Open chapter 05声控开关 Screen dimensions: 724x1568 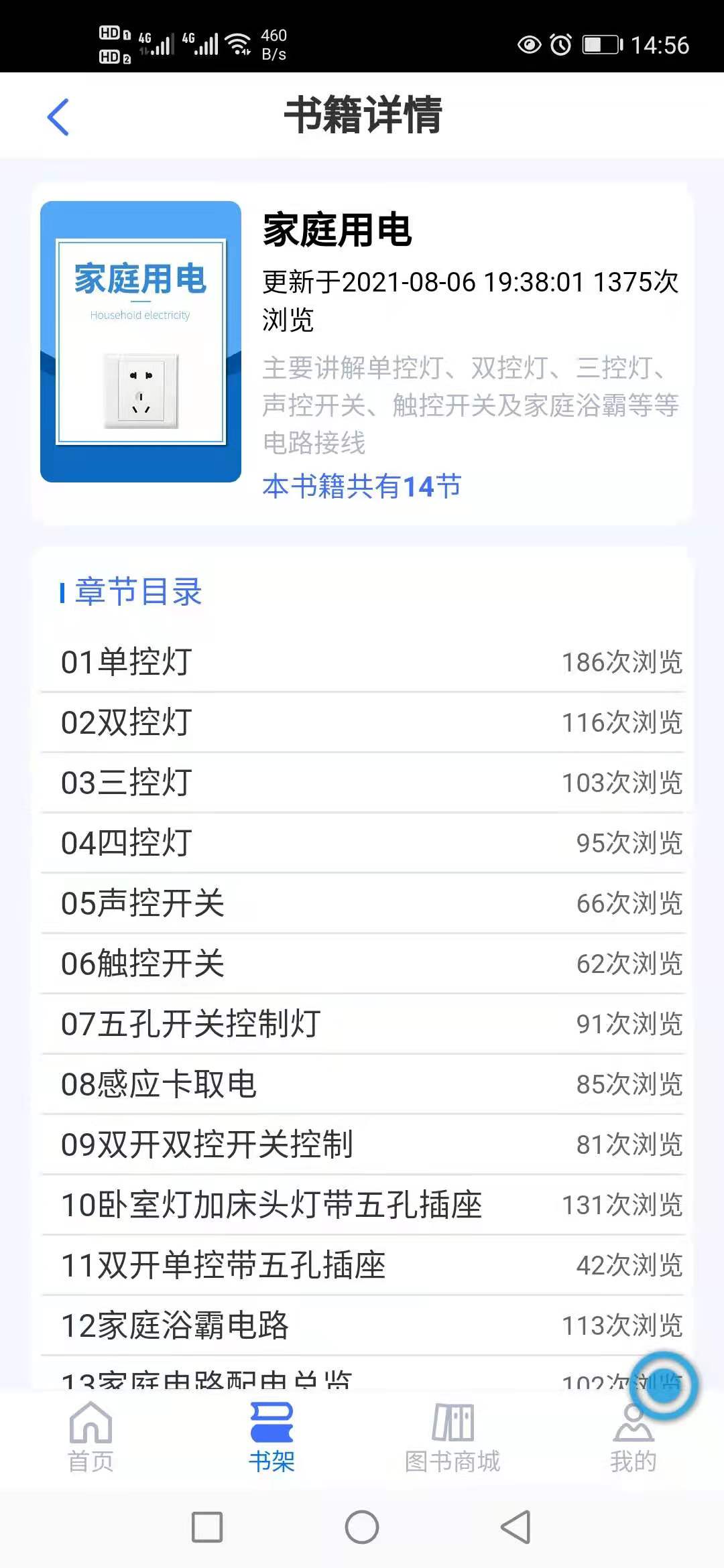pyautogui.click(x=362, y=903)
